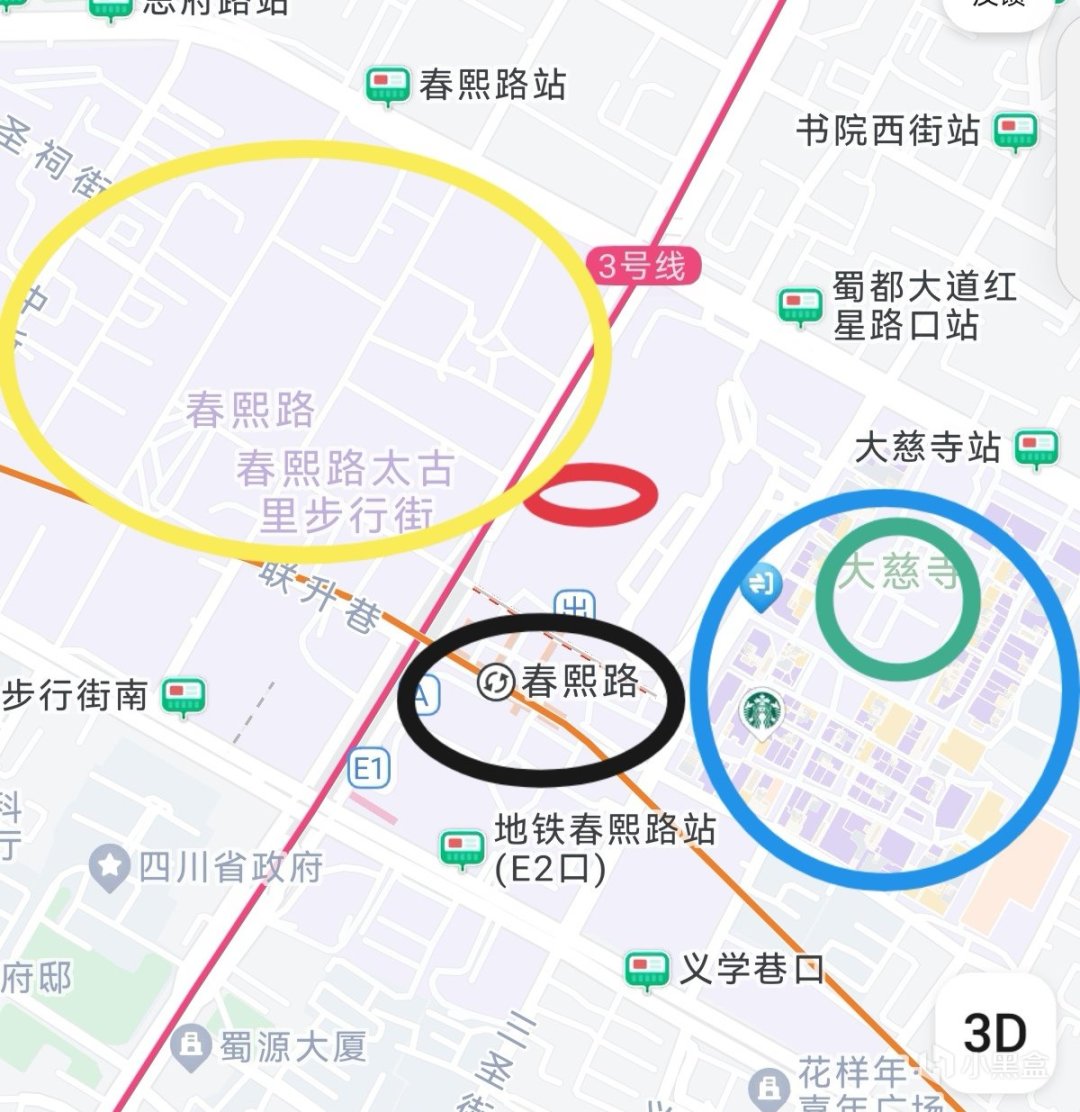This screenshot has height=1112, width=1080.
Task: View the 大慈寺站 bus stop details
Action: click(1036, 448)
